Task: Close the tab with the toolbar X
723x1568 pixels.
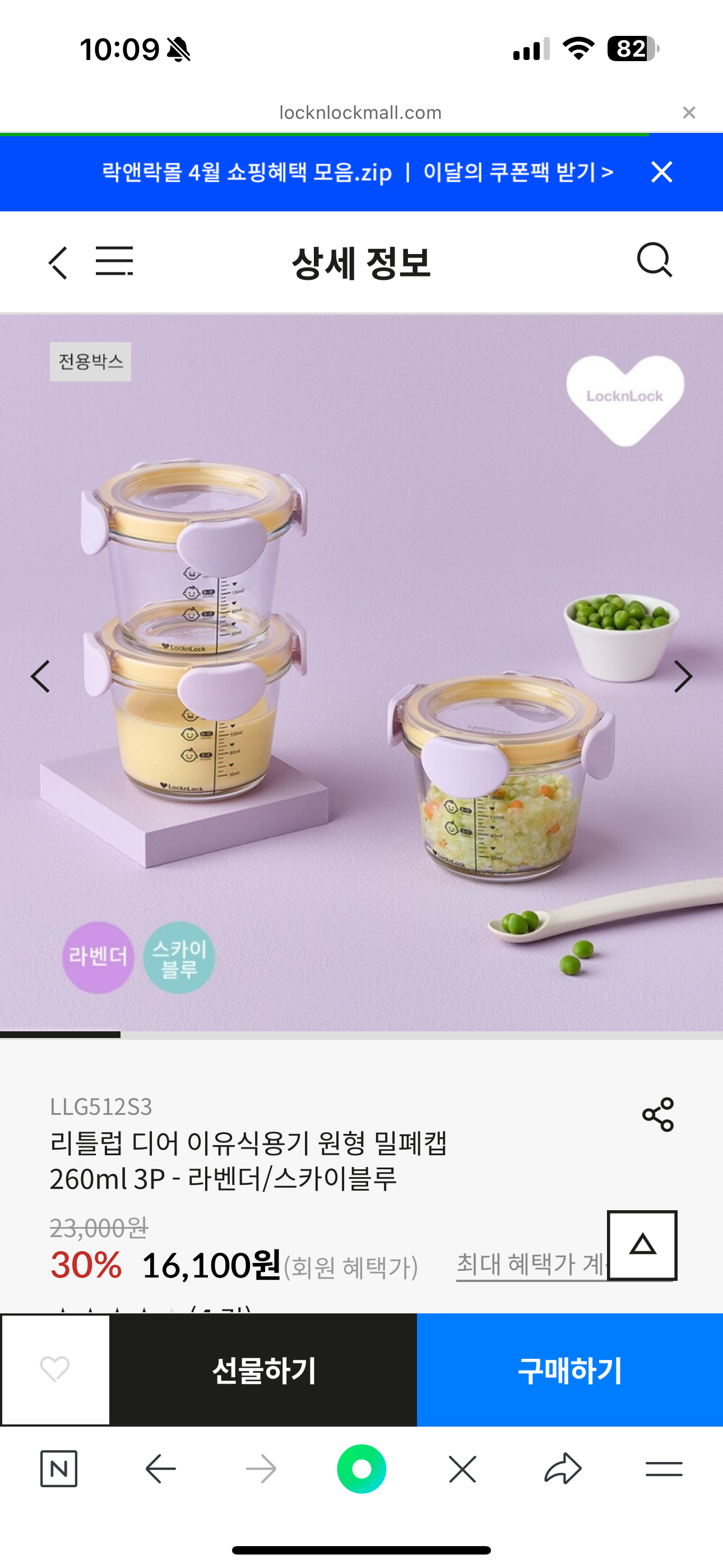Action: tap(462, 1469)
